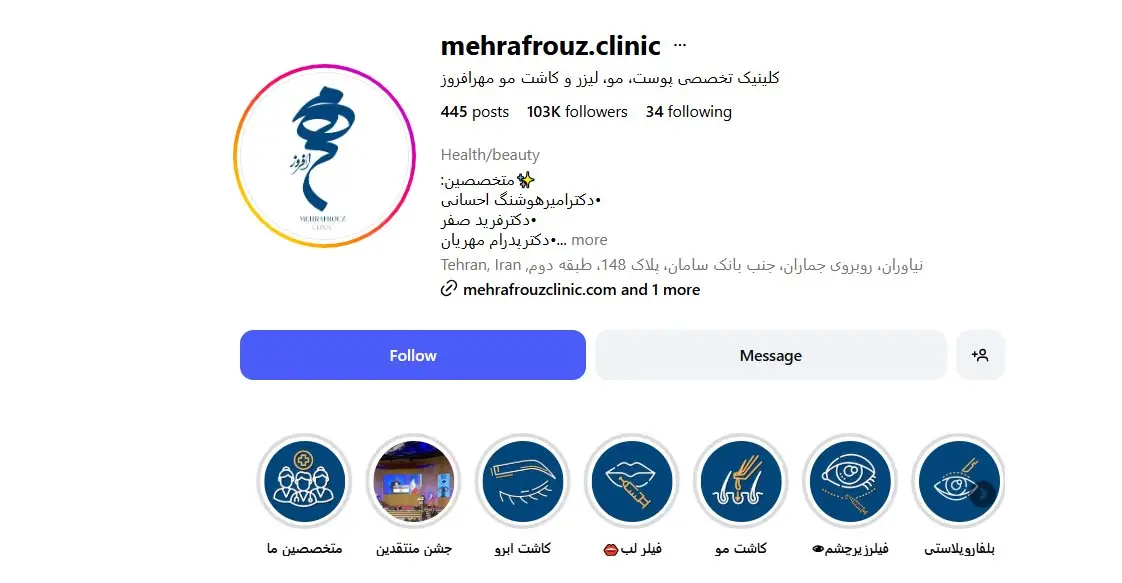The image size is (1122, 583).
Task: Open the 103K followers list
Action: coord(577,112)
